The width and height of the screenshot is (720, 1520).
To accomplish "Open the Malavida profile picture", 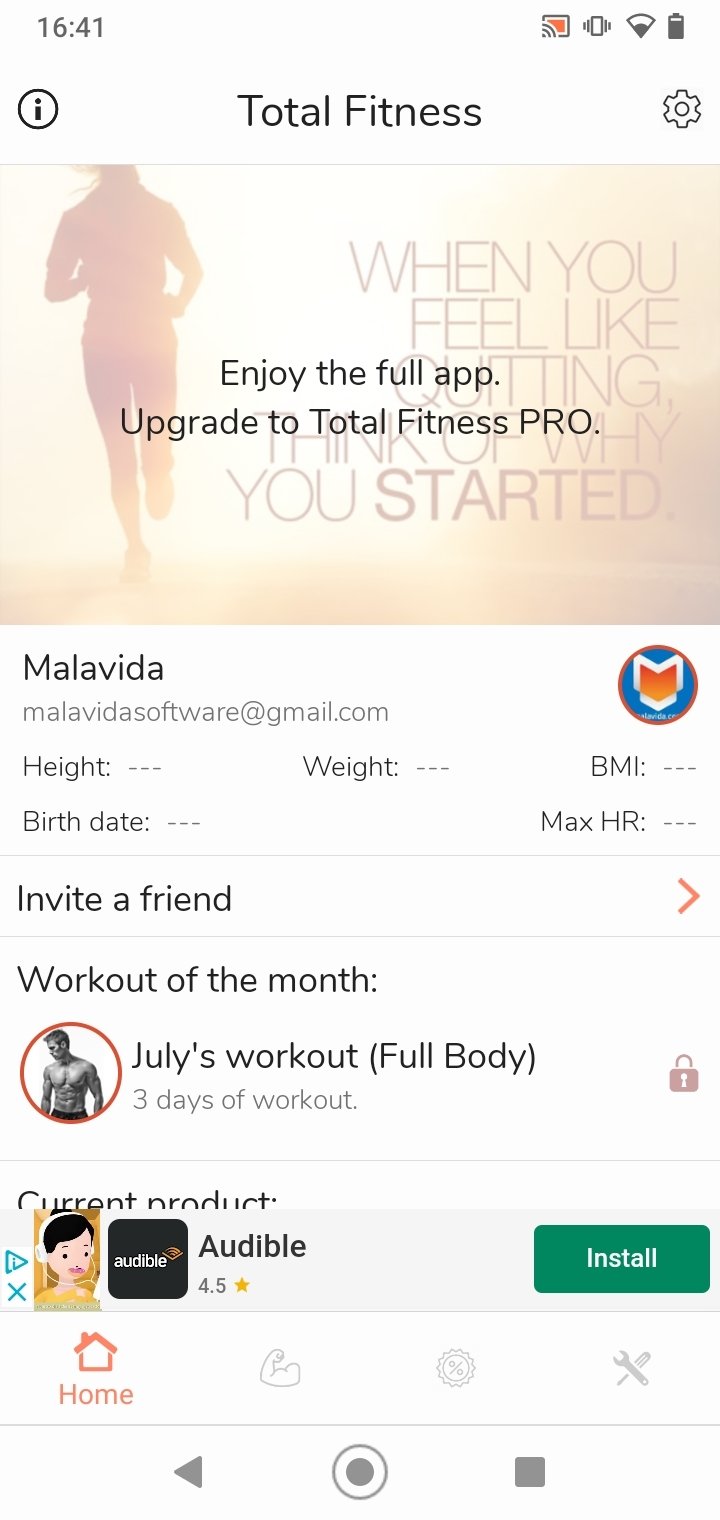I will pos(657,685).
